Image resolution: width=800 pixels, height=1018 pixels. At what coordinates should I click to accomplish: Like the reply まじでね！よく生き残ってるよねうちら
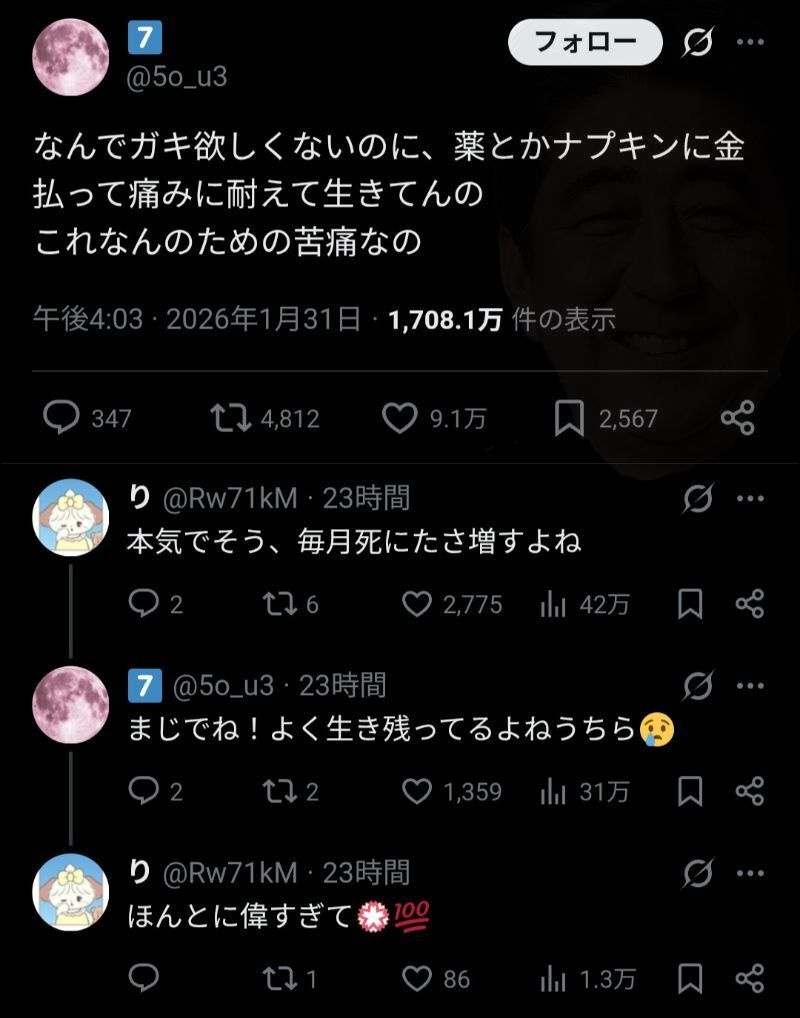click(416, 792)
